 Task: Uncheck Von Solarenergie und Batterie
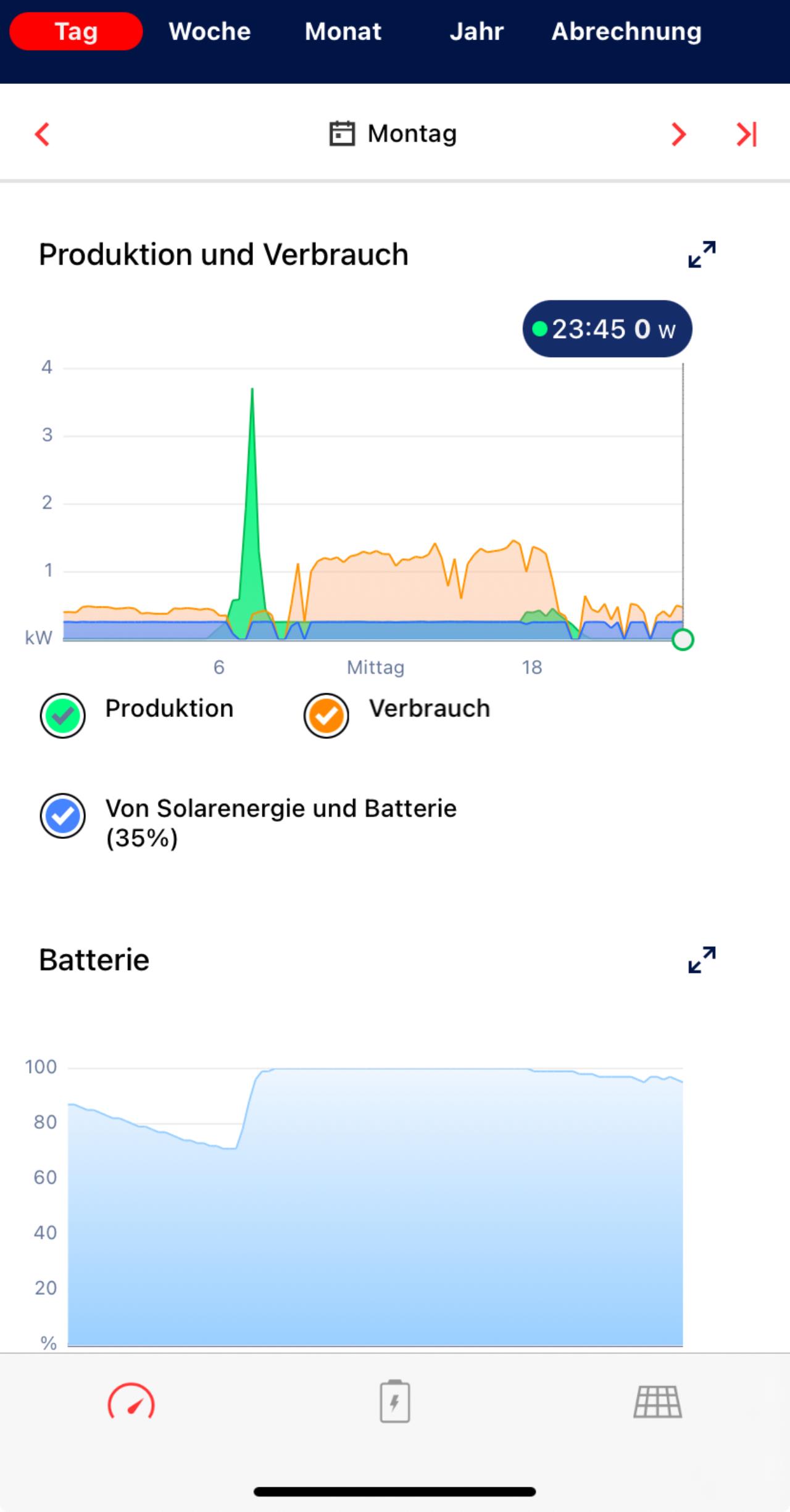[x=62, y=816]
